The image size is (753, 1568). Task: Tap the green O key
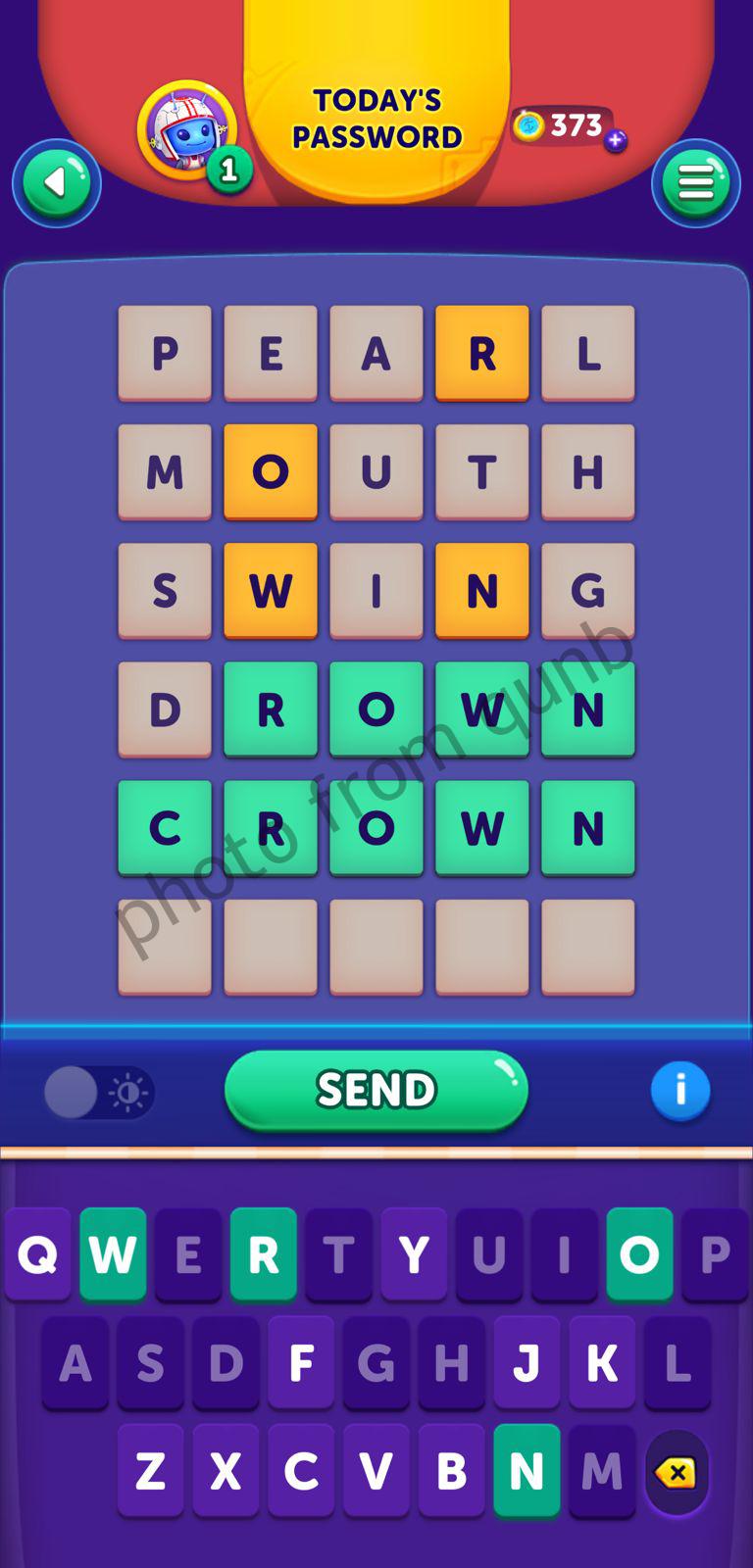coord(639,1254)
